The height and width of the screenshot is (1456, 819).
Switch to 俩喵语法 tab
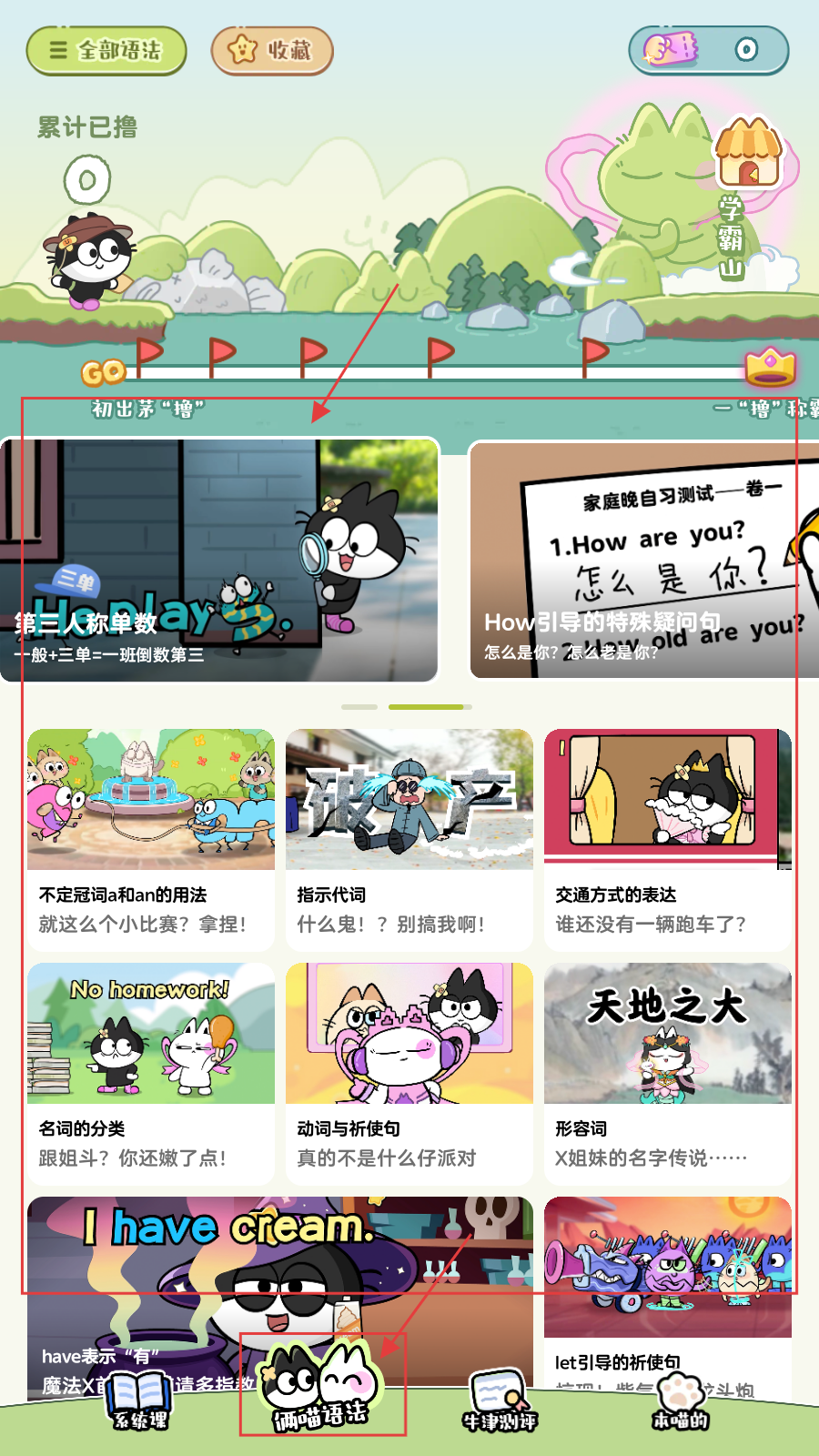tap(320, 1390)
